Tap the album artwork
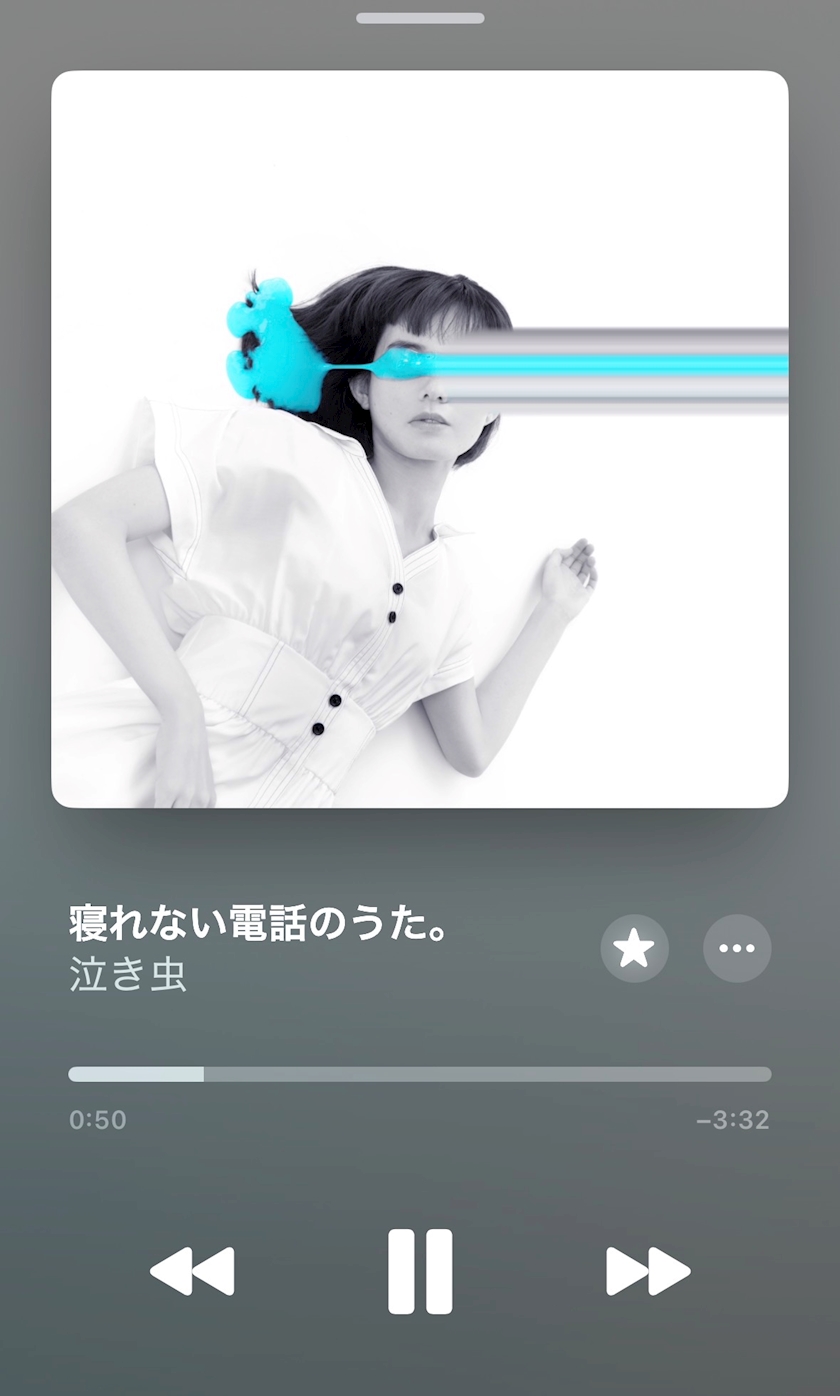The height and width of the screenshot is (1396, 840). [420, 439]
